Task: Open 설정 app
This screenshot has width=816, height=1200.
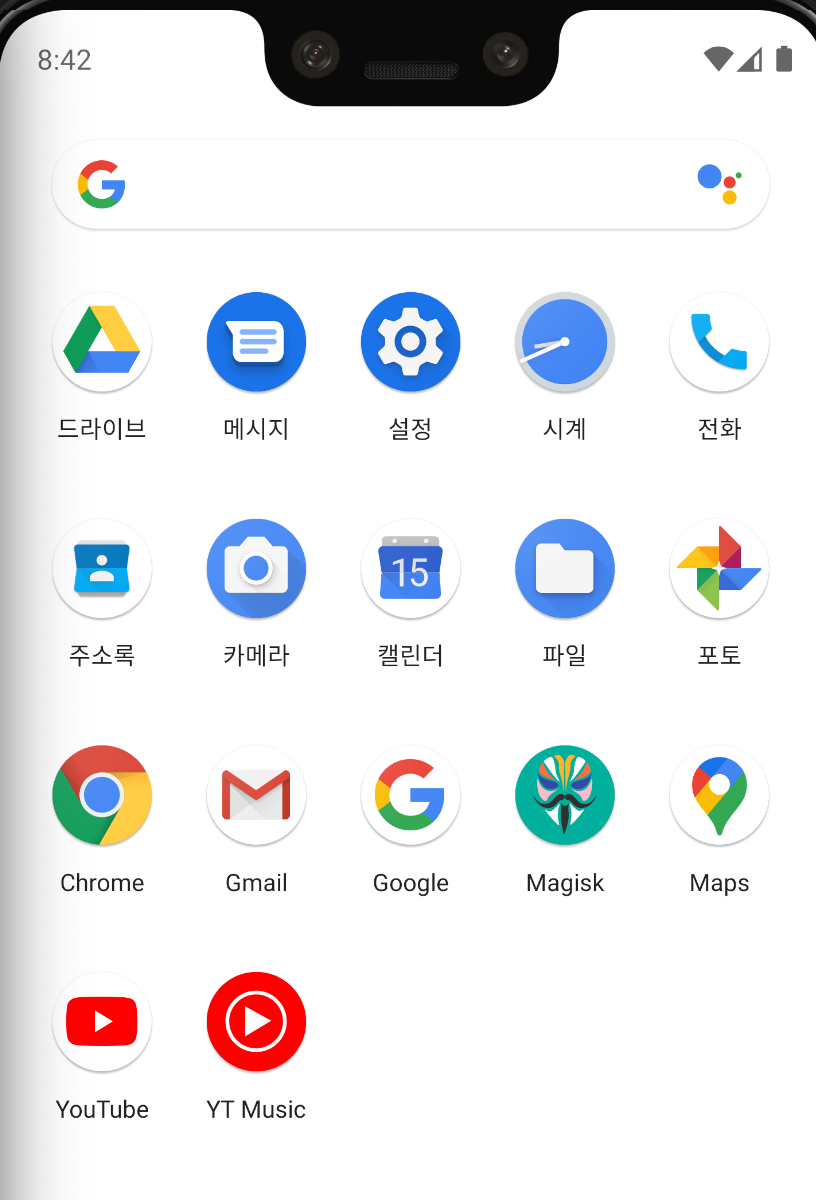Action: coord(410,342)
